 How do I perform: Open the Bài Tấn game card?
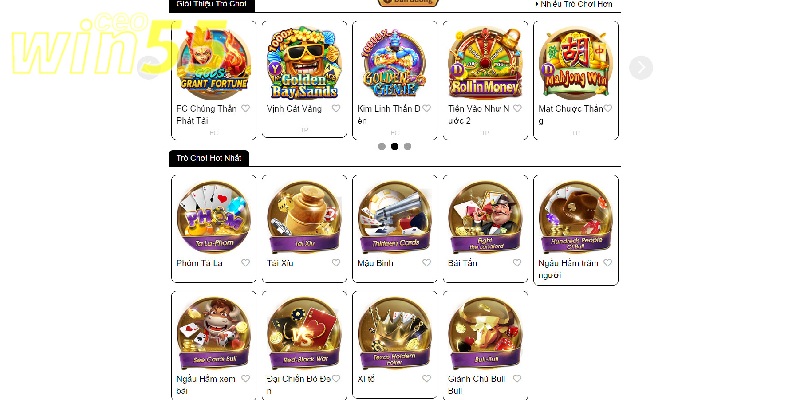[484, 218]
